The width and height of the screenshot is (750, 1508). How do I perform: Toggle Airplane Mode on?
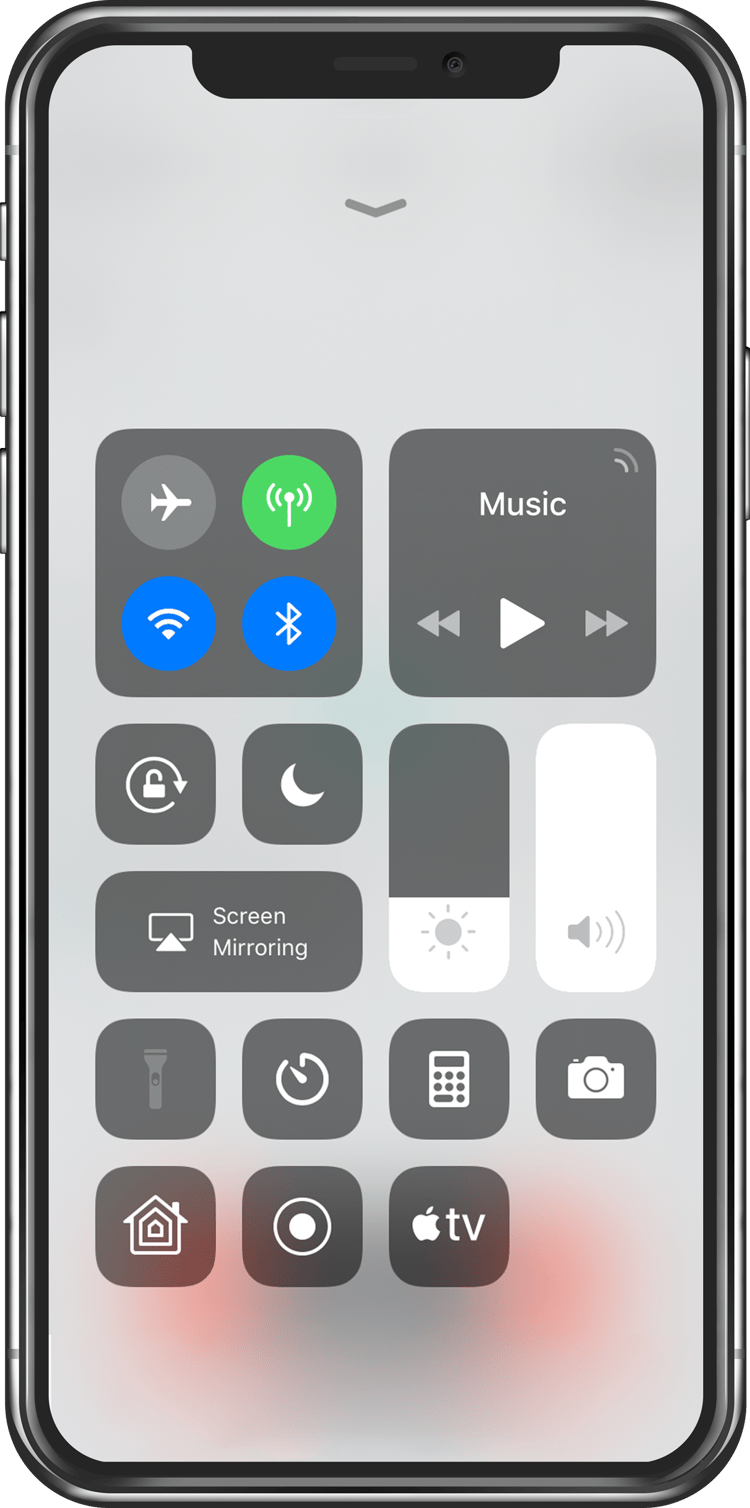(169, 503)
